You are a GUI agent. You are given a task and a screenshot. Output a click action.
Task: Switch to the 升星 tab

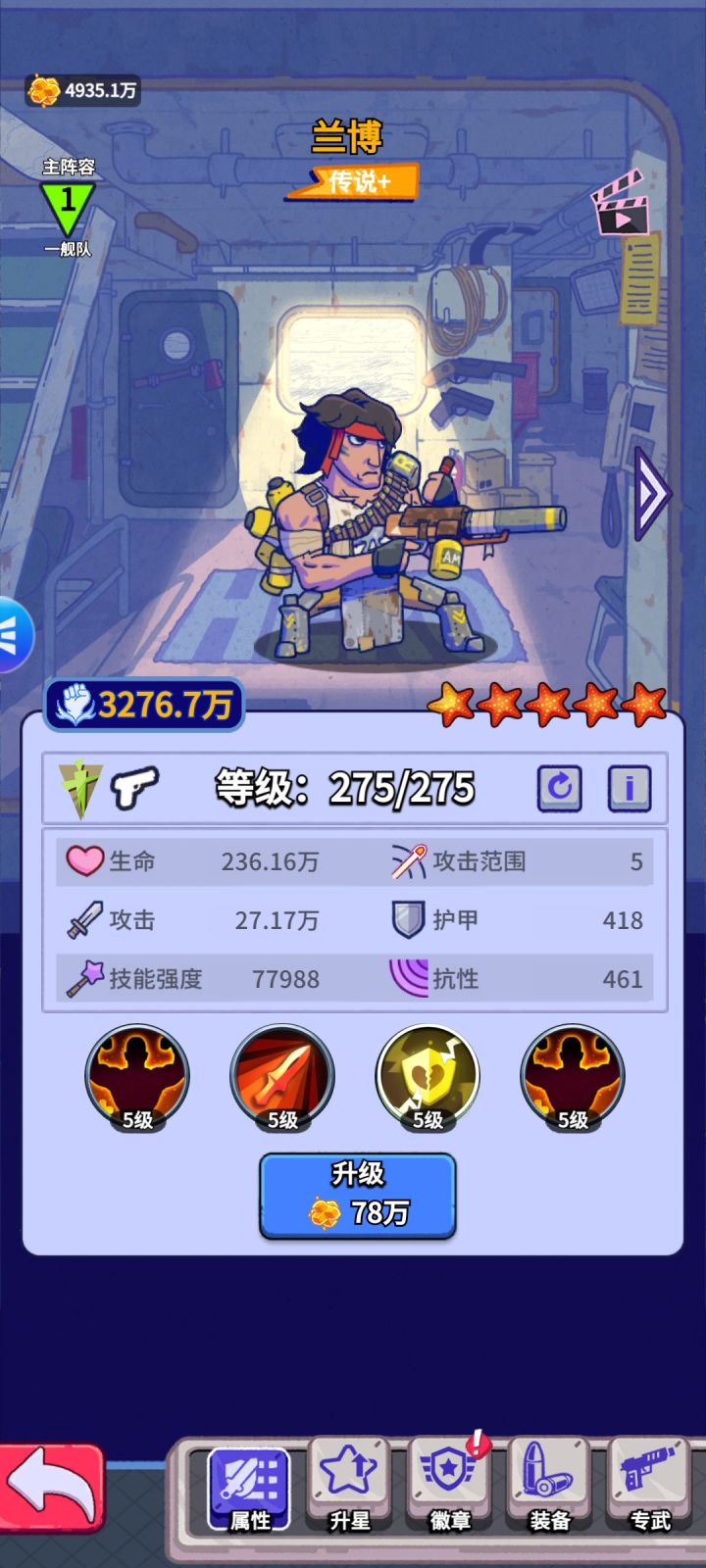[349, 1492]
